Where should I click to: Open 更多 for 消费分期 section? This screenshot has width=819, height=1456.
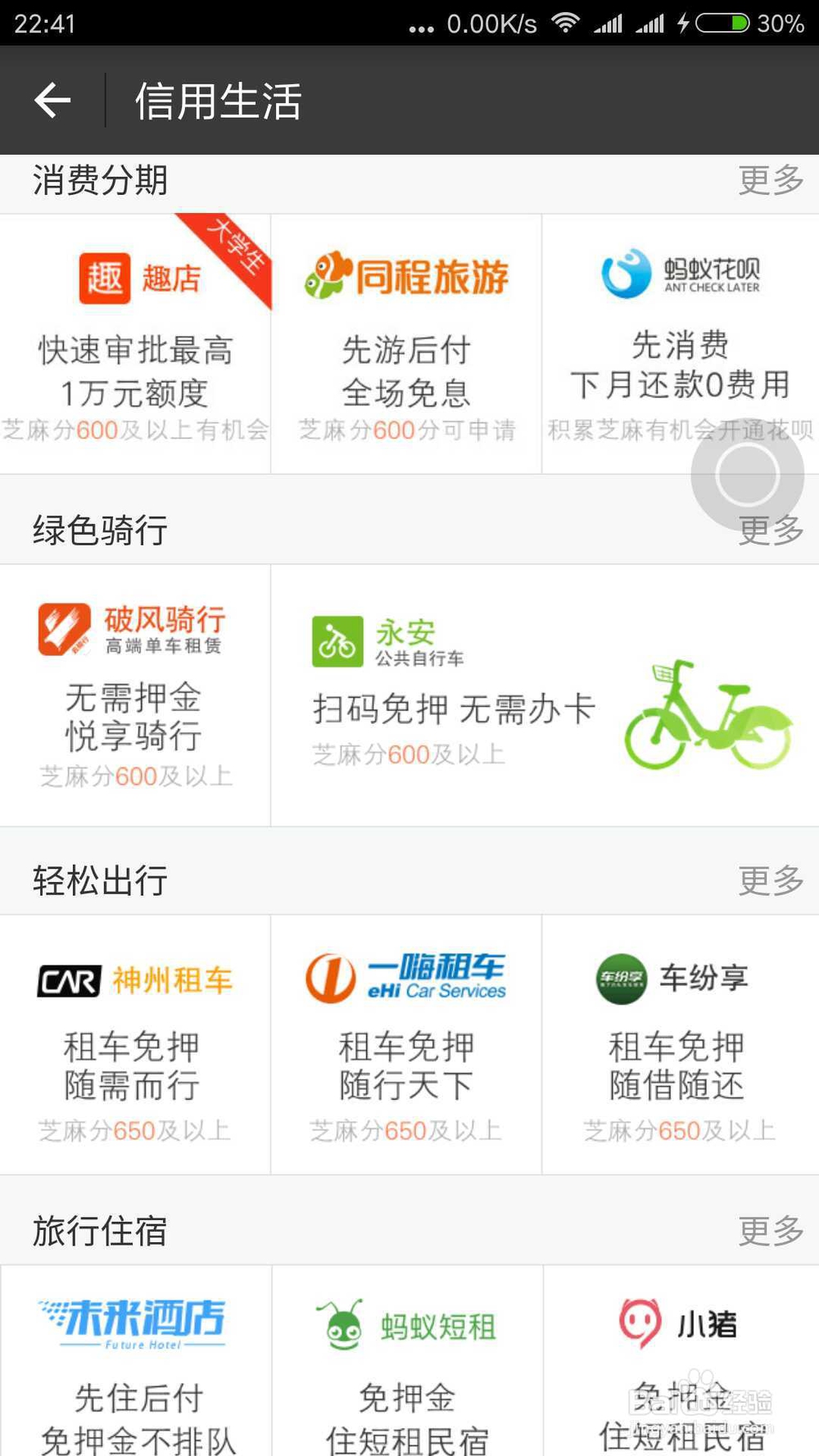pyautogui.click(x=768, y=182)
